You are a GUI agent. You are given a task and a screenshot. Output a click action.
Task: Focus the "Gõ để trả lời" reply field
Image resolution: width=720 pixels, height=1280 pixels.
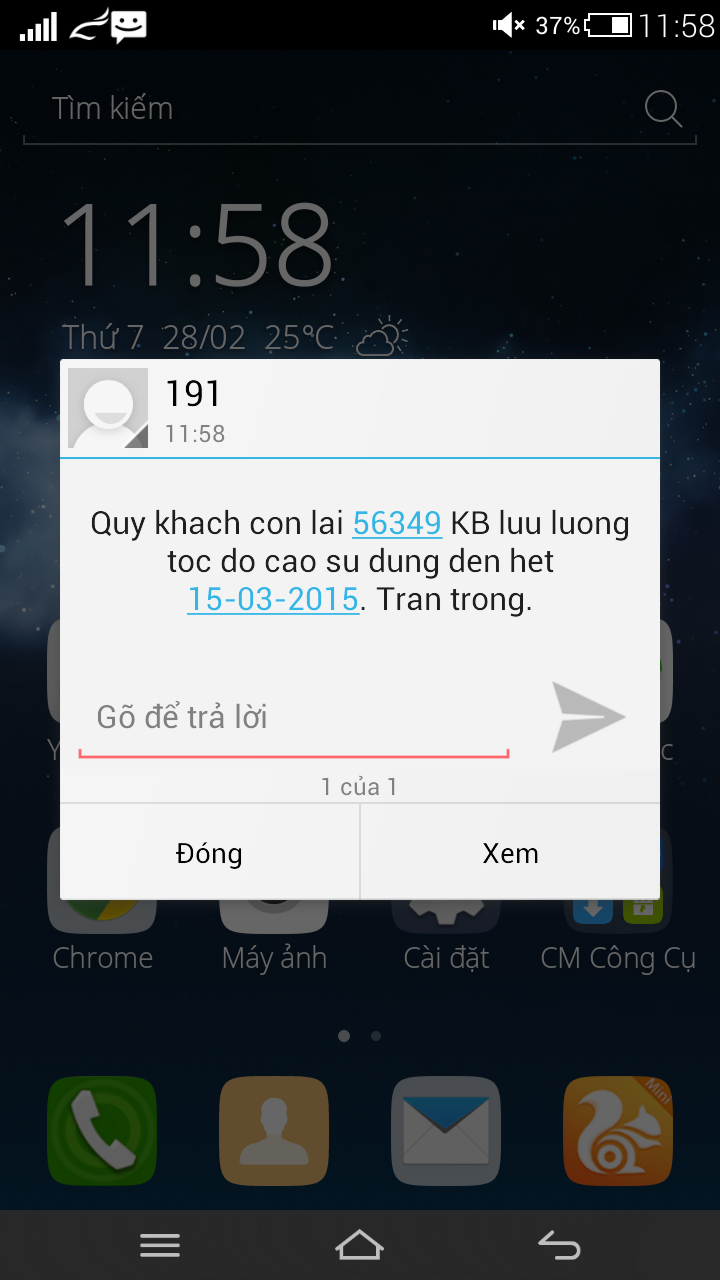point(294,719)
